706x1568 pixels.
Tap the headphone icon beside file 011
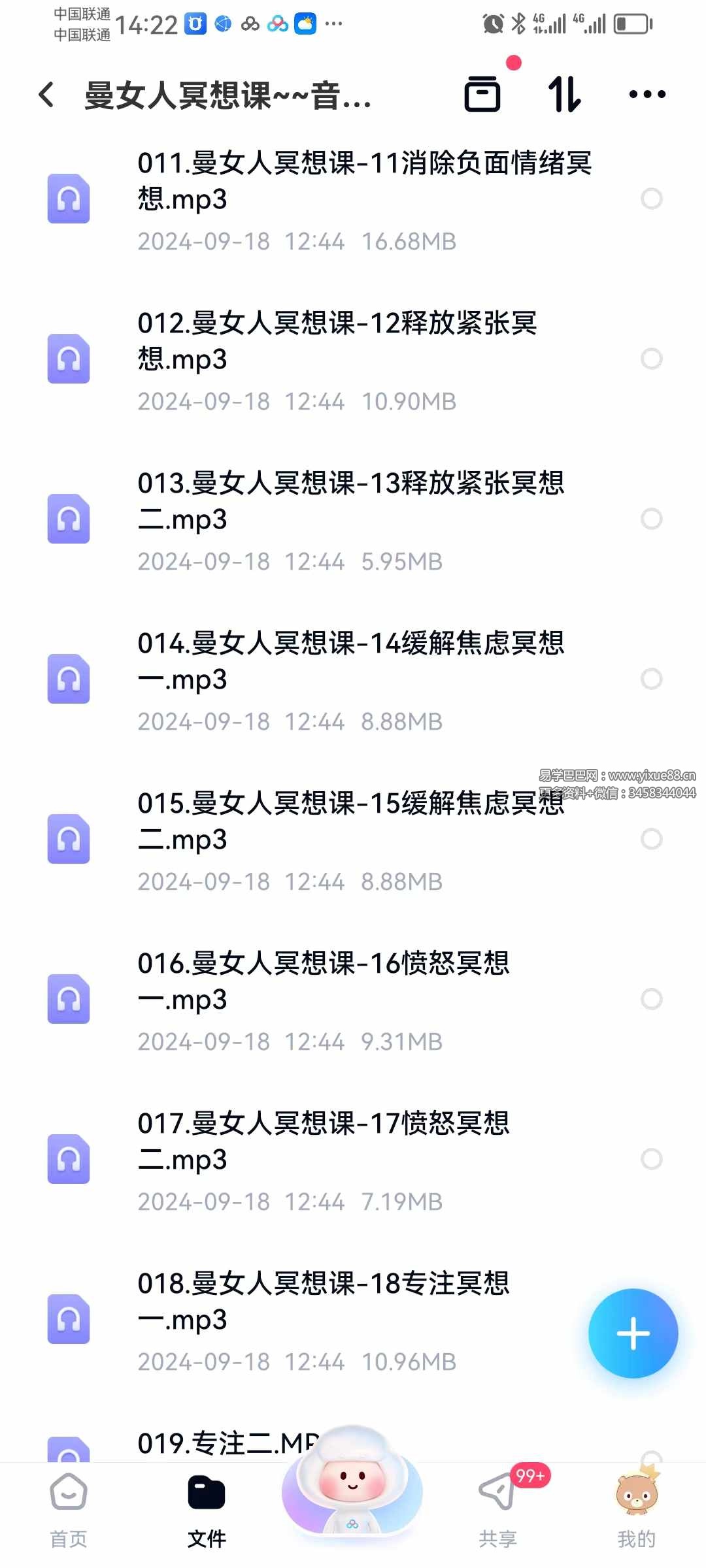[x=69, y=199]
